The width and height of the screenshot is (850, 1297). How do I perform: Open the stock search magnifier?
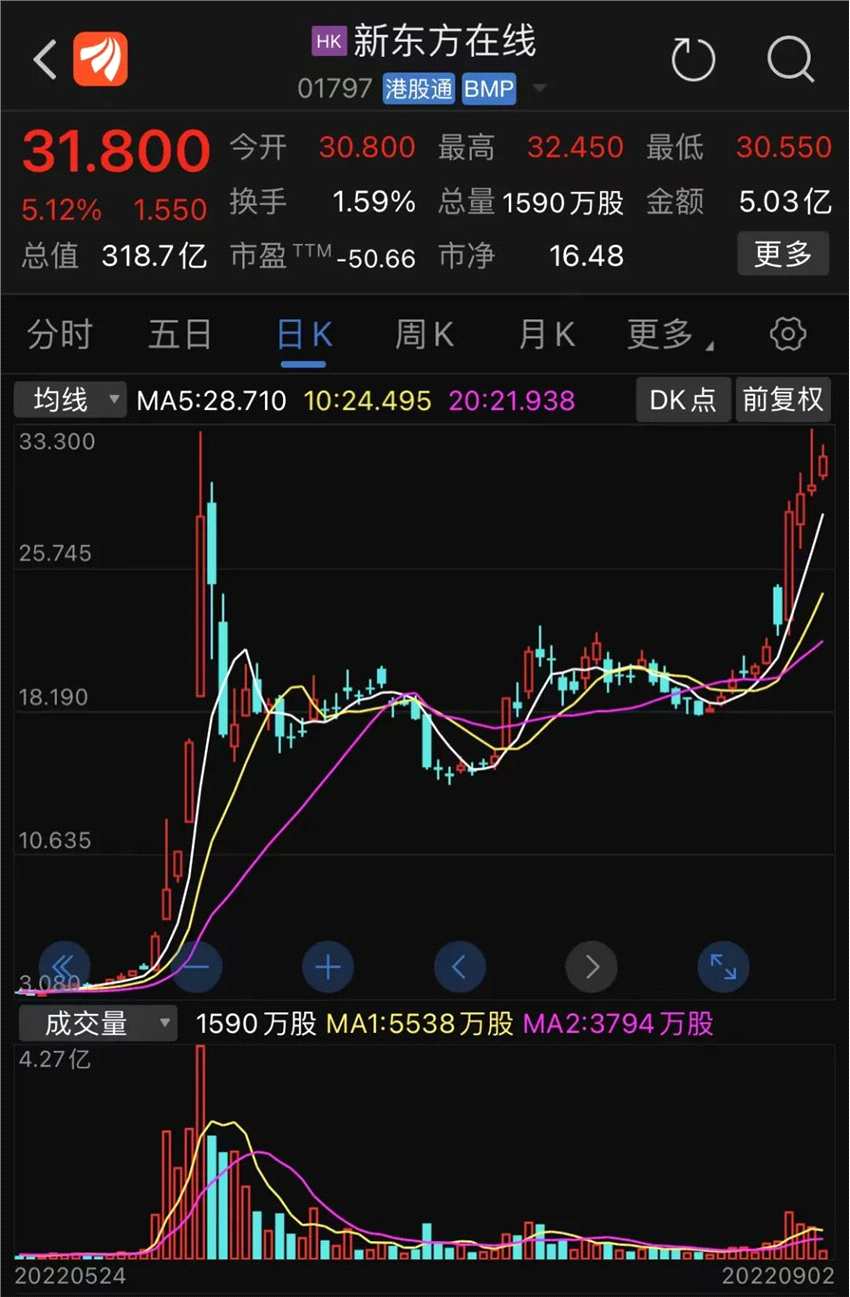[790, 60]
